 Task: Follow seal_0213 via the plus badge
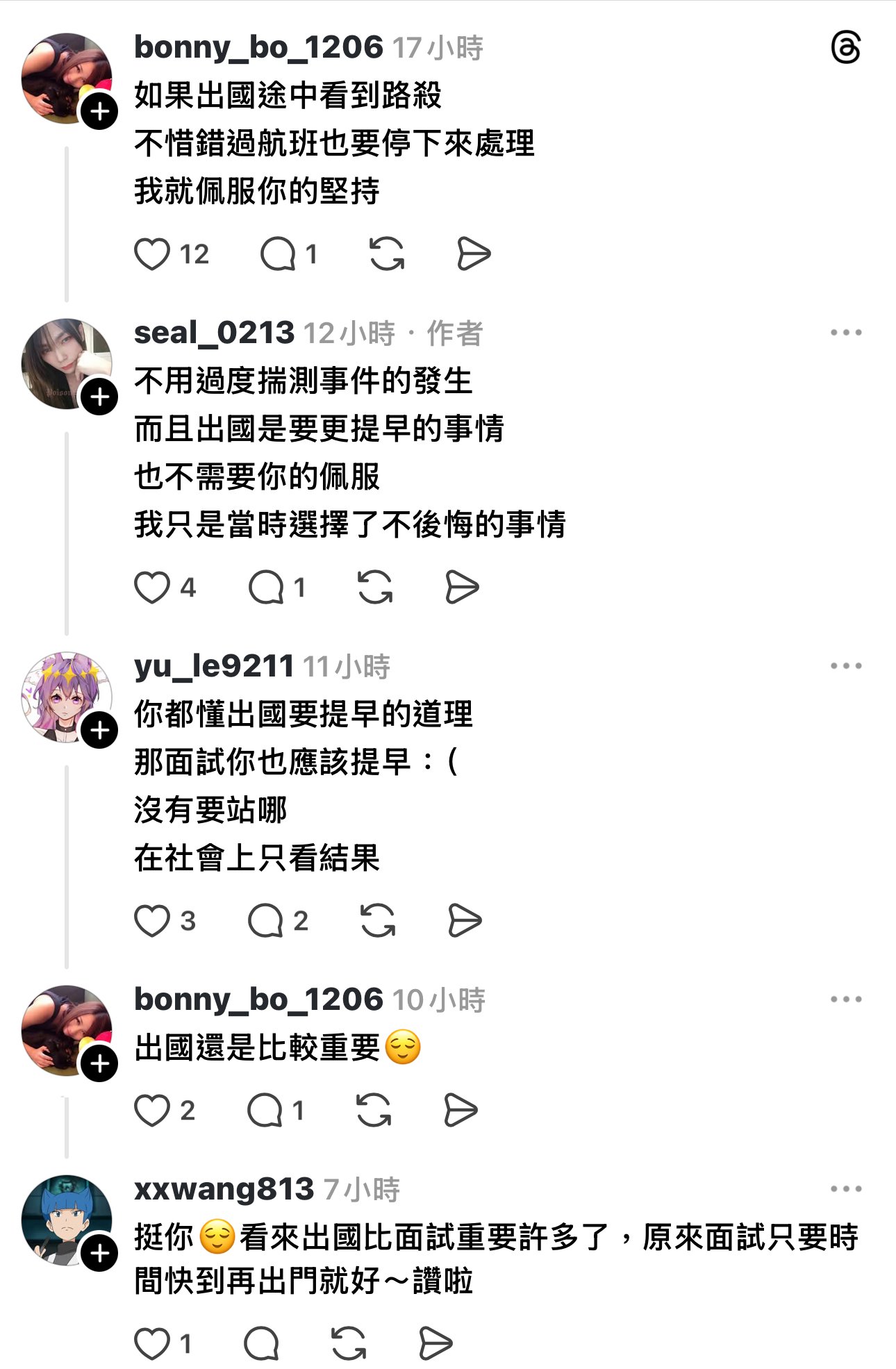(99, 397)
